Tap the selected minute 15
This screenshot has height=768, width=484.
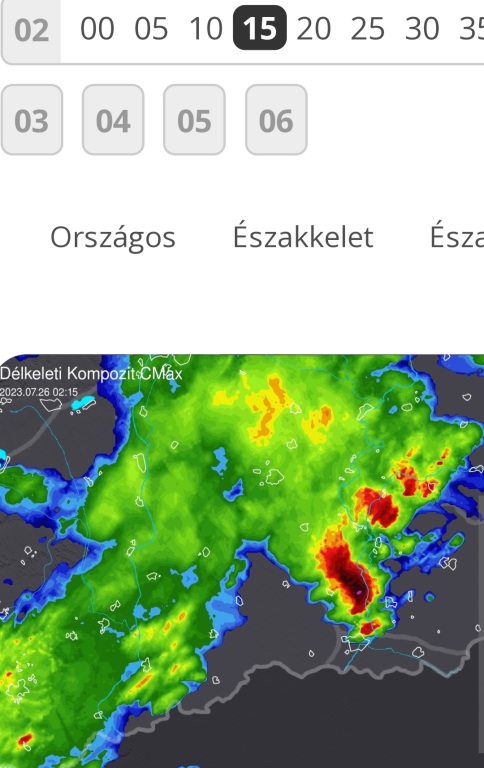click(x=260, y=28)
